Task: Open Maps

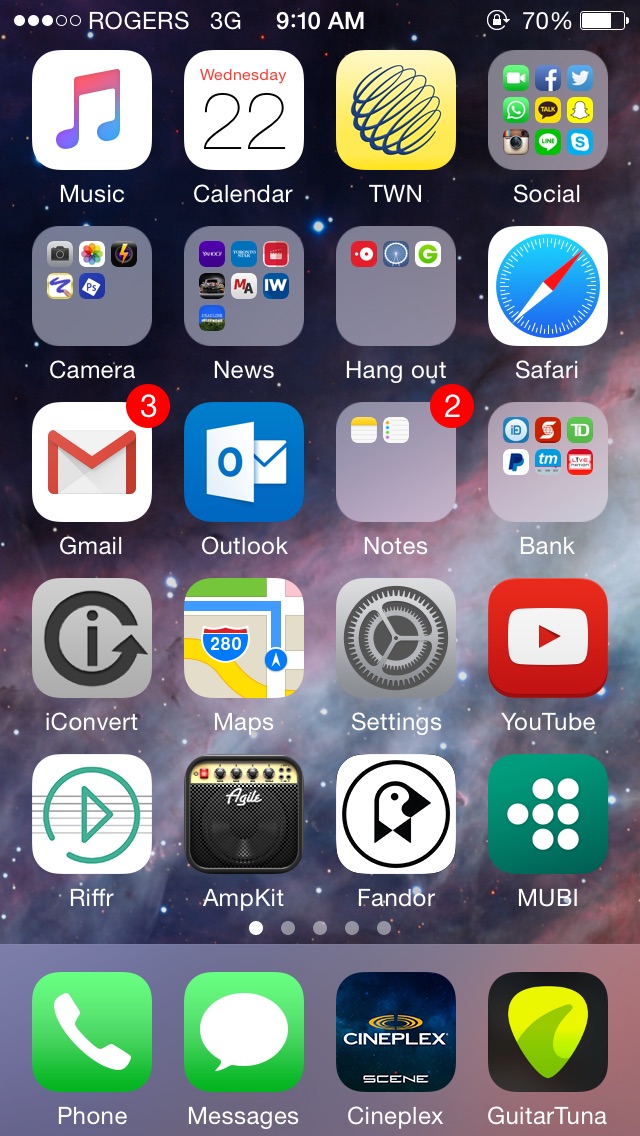Action: (x=244, y=638)
